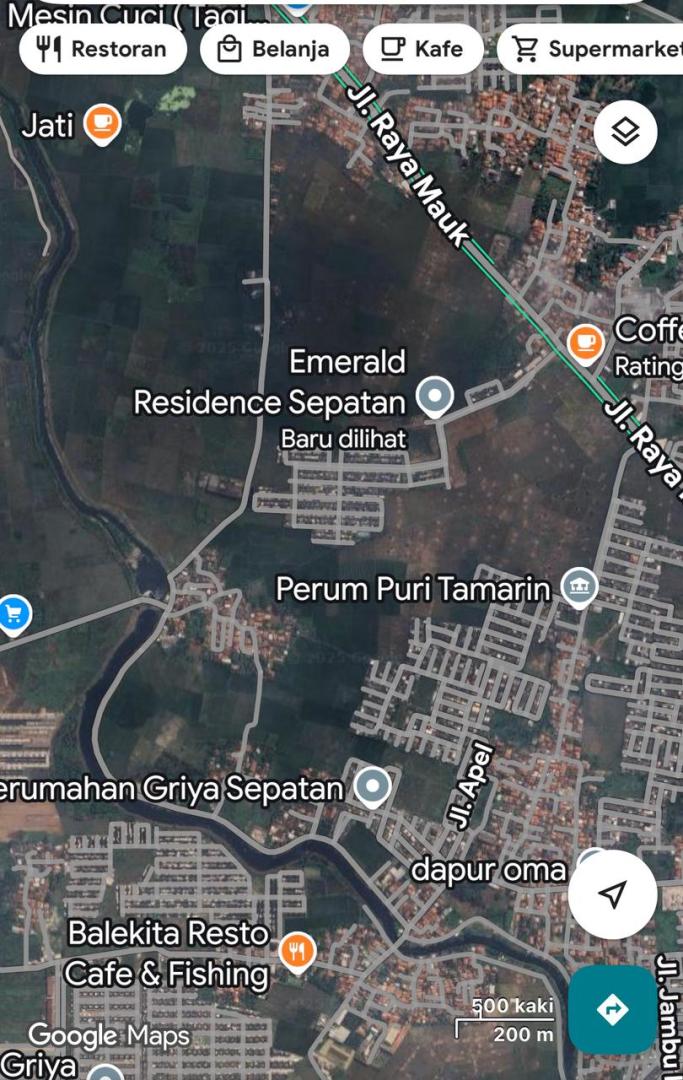Open the Perumahan Griya Sepatan pin
Viewport: 683px width, 1080px height.
(374, 787)
